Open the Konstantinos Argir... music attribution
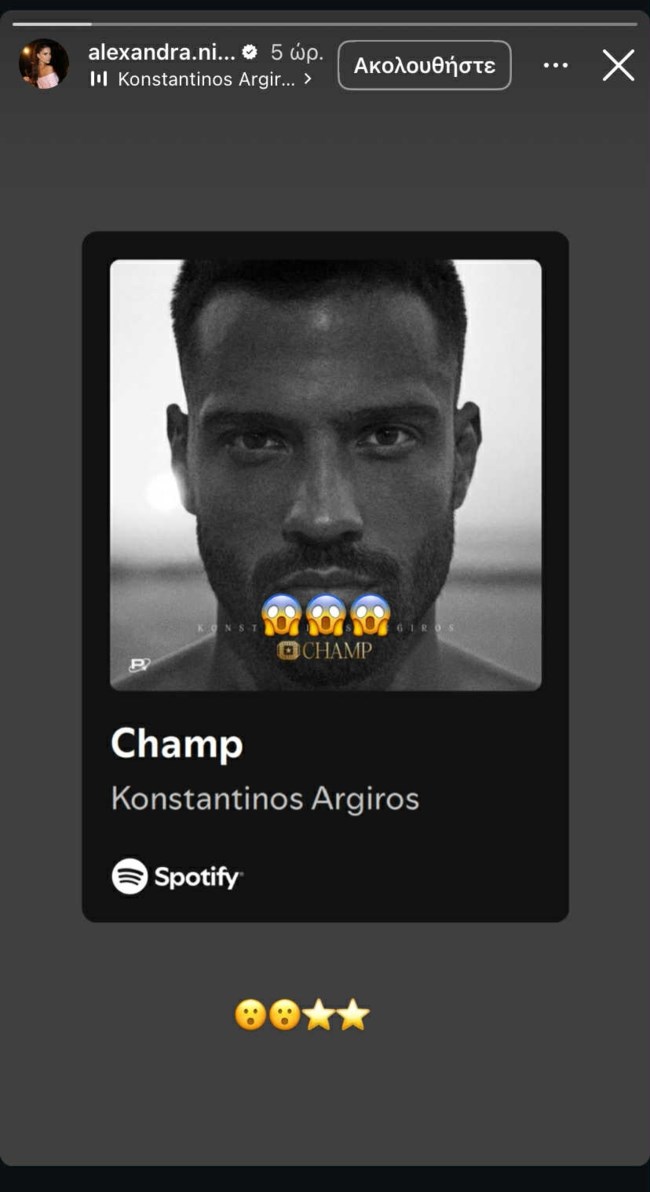Viewport: 650px width, 1192px height. point(204,79)
